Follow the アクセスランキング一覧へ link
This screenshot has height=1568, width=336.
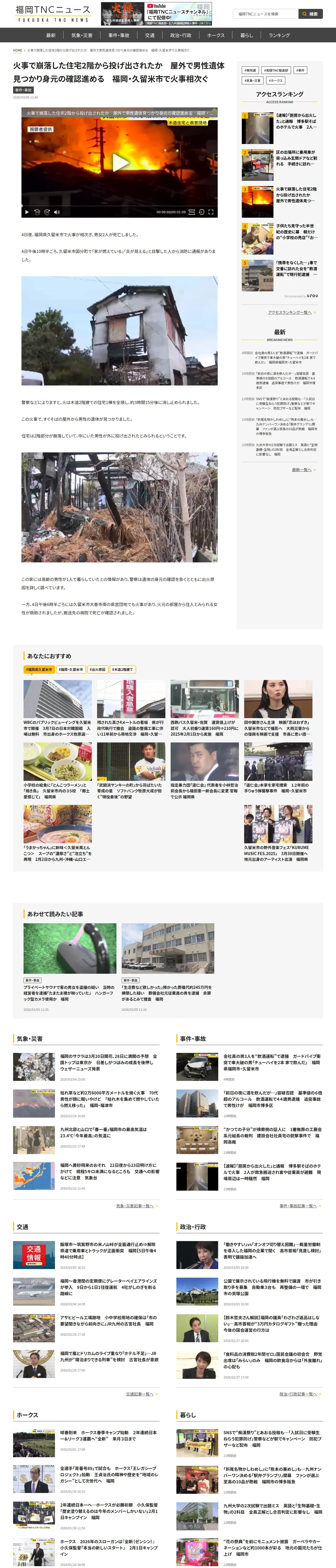pos(290,312)
